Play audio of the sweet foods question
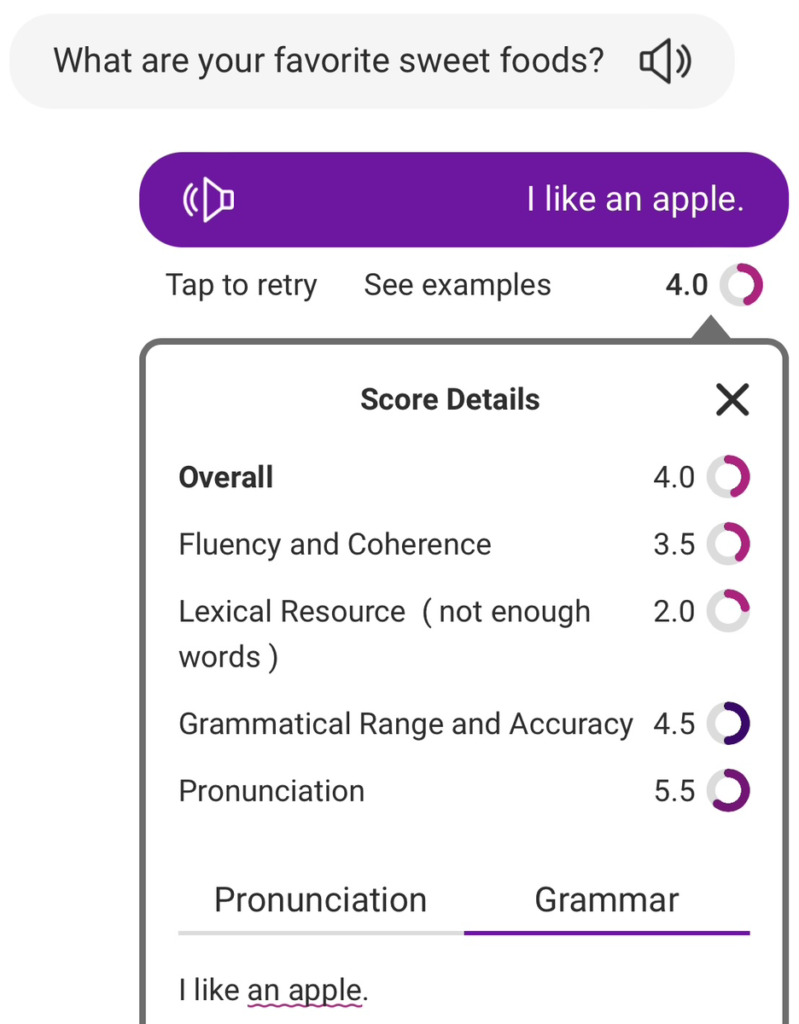This screenshot has width=799, height=1024. tap(665, 62)
